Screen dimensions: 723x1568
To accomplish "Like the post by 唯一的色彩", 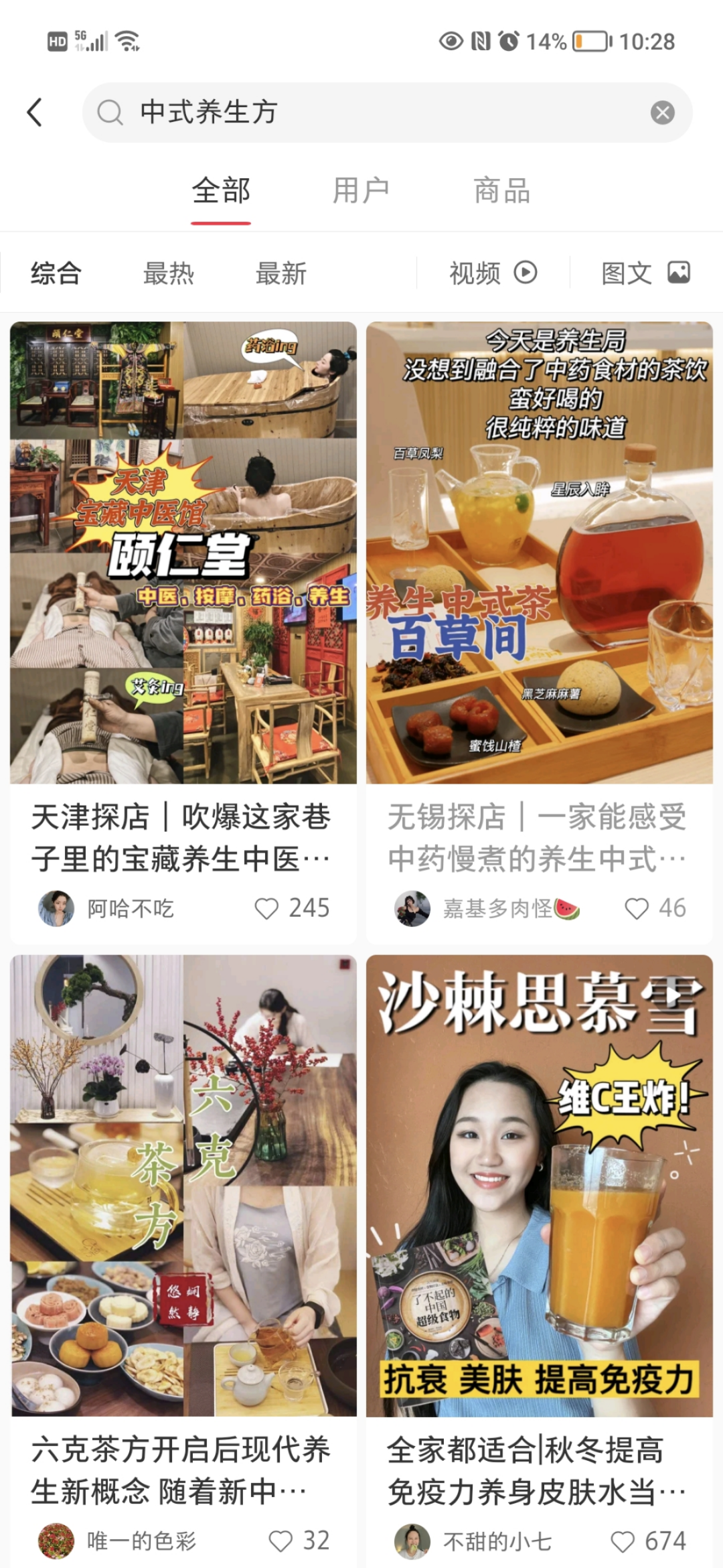I will (280, 1541).
